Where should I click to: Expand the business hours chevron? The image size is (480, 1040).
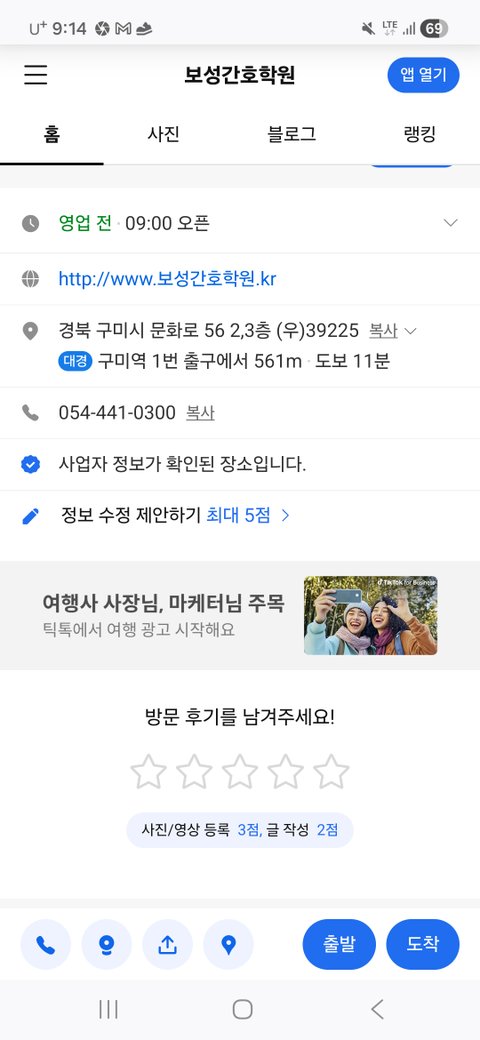click(450, 223)
